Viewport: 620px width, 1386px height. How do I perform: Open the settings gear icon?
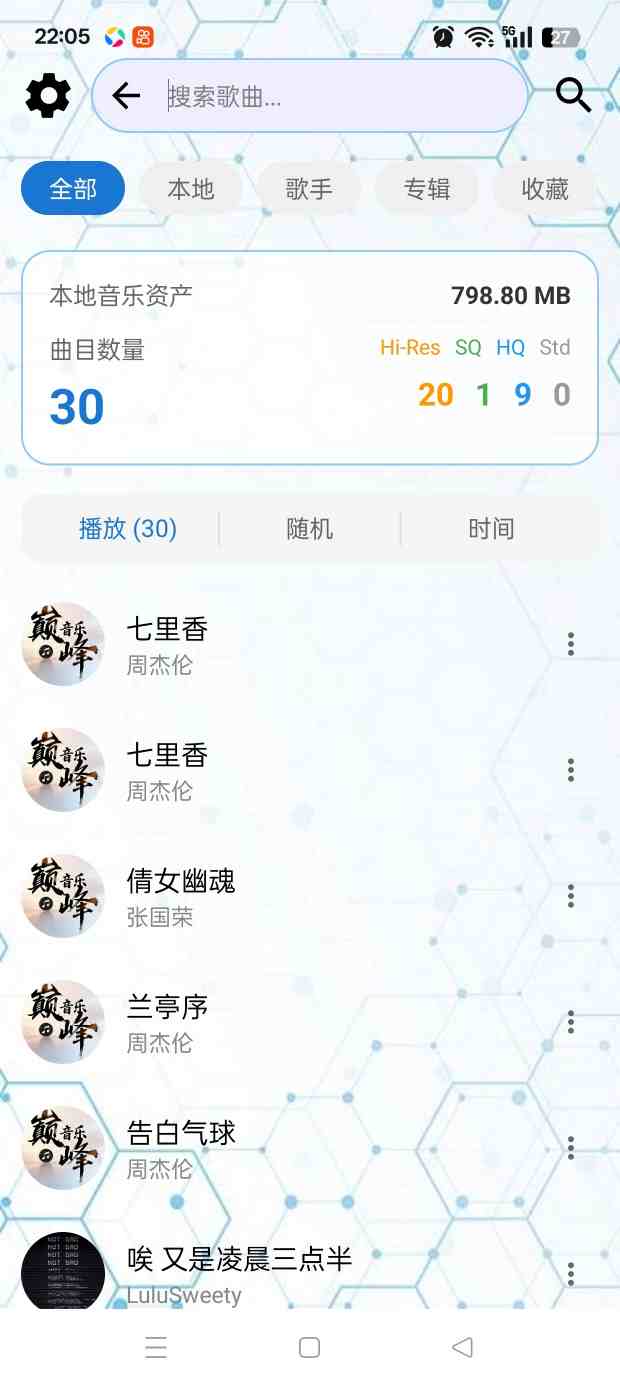[x=48, y=96]
